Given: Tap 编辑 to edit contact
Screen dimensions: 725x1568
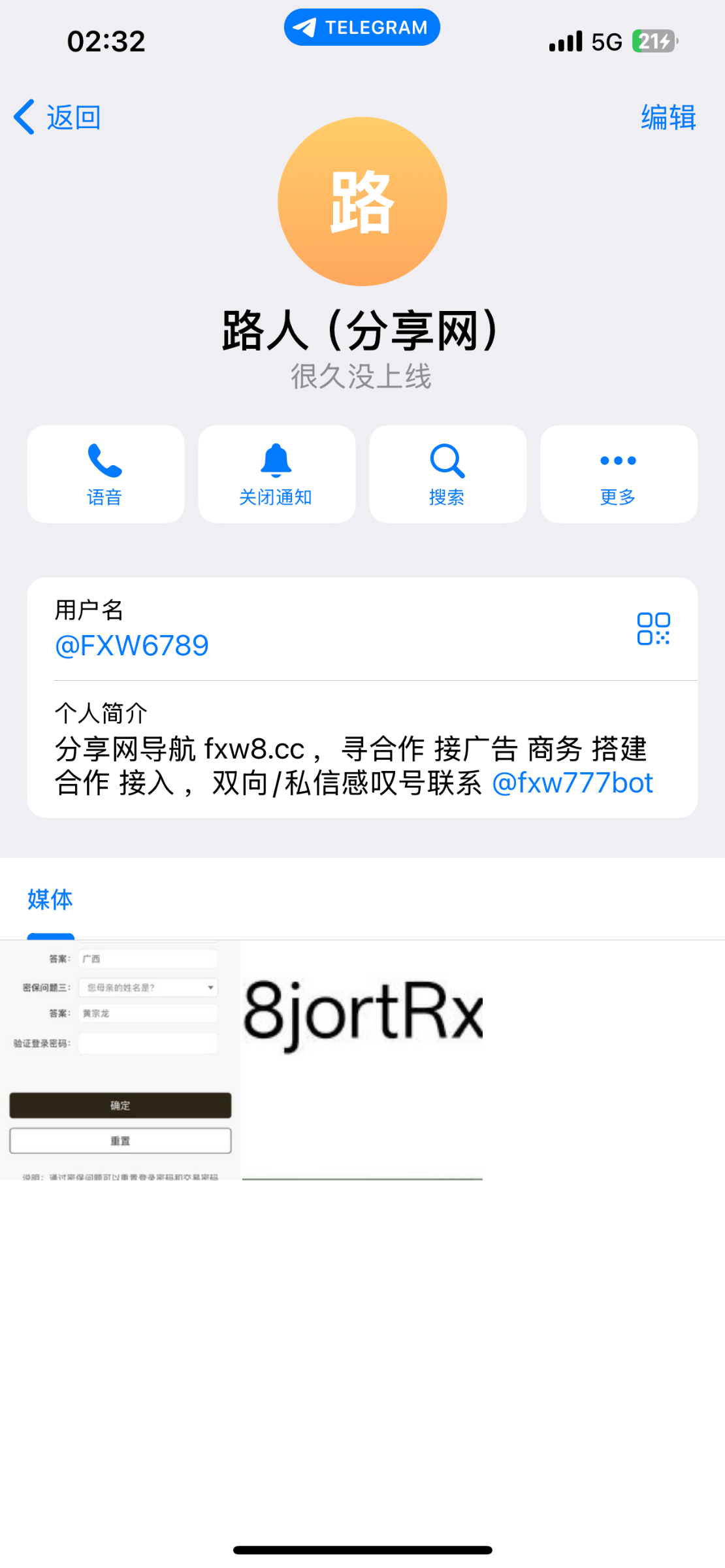Looking at the screenshot, I should 668,118.
